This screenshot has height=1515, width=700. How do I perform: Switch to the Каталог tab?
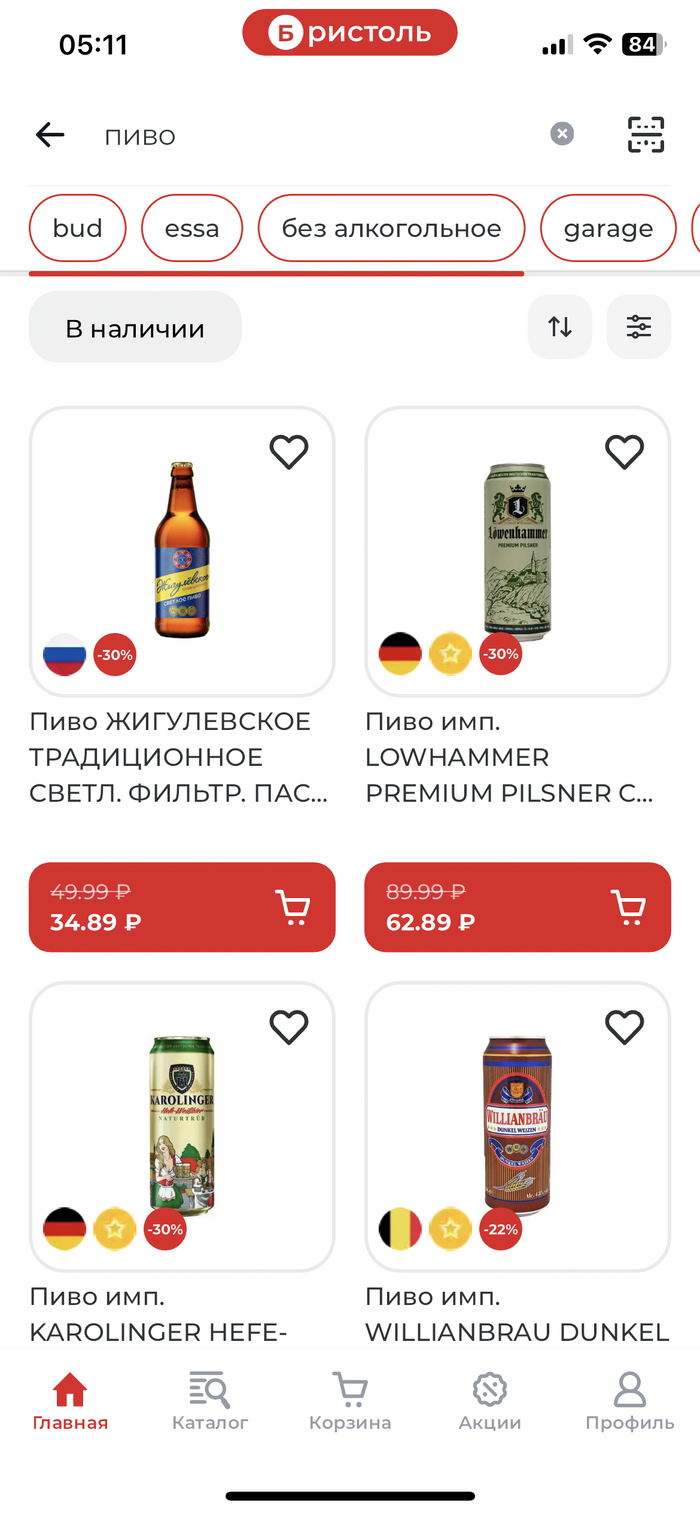pyautogui.click(x=210, y=1401)
